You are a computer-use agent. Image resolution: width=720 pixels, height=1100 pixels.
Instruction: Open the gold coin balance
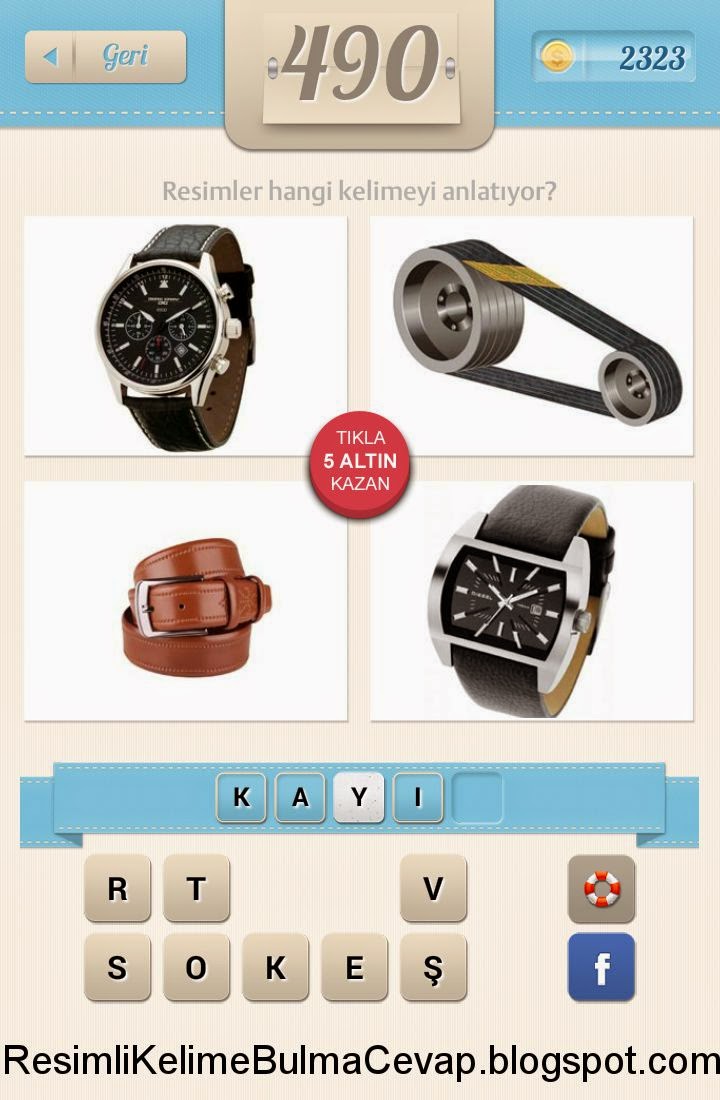[x=613, y=57]
